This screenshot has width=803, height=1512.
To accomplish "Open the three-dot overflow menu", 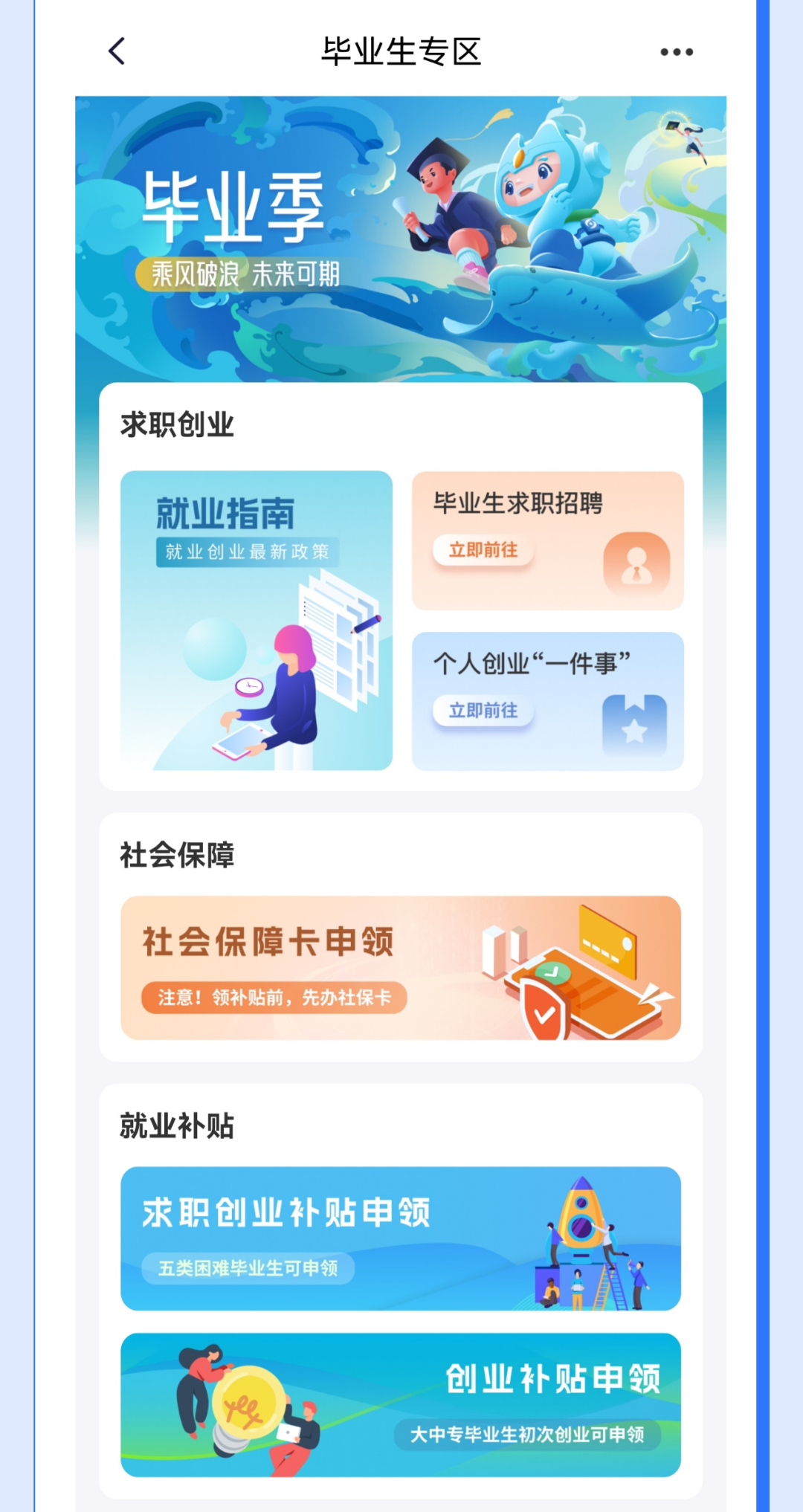I will tap(676, 52).
